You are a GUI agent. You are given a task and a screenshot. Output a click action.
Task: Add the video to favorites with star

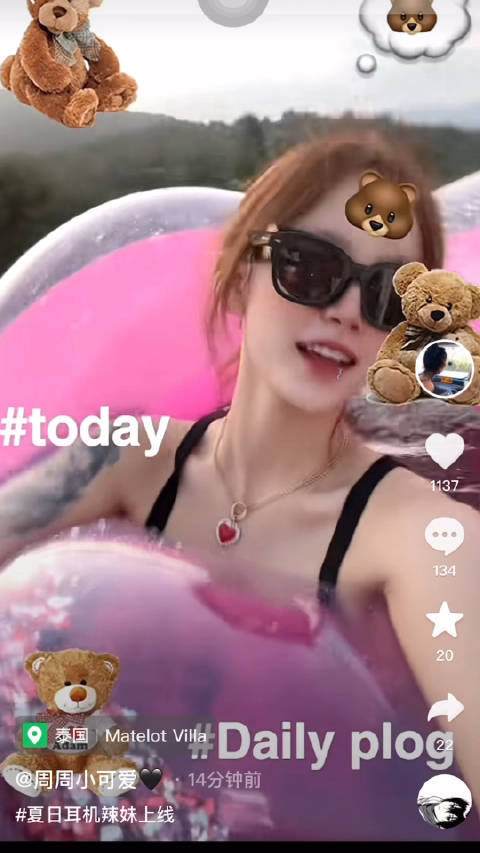(x=444, y=620)
